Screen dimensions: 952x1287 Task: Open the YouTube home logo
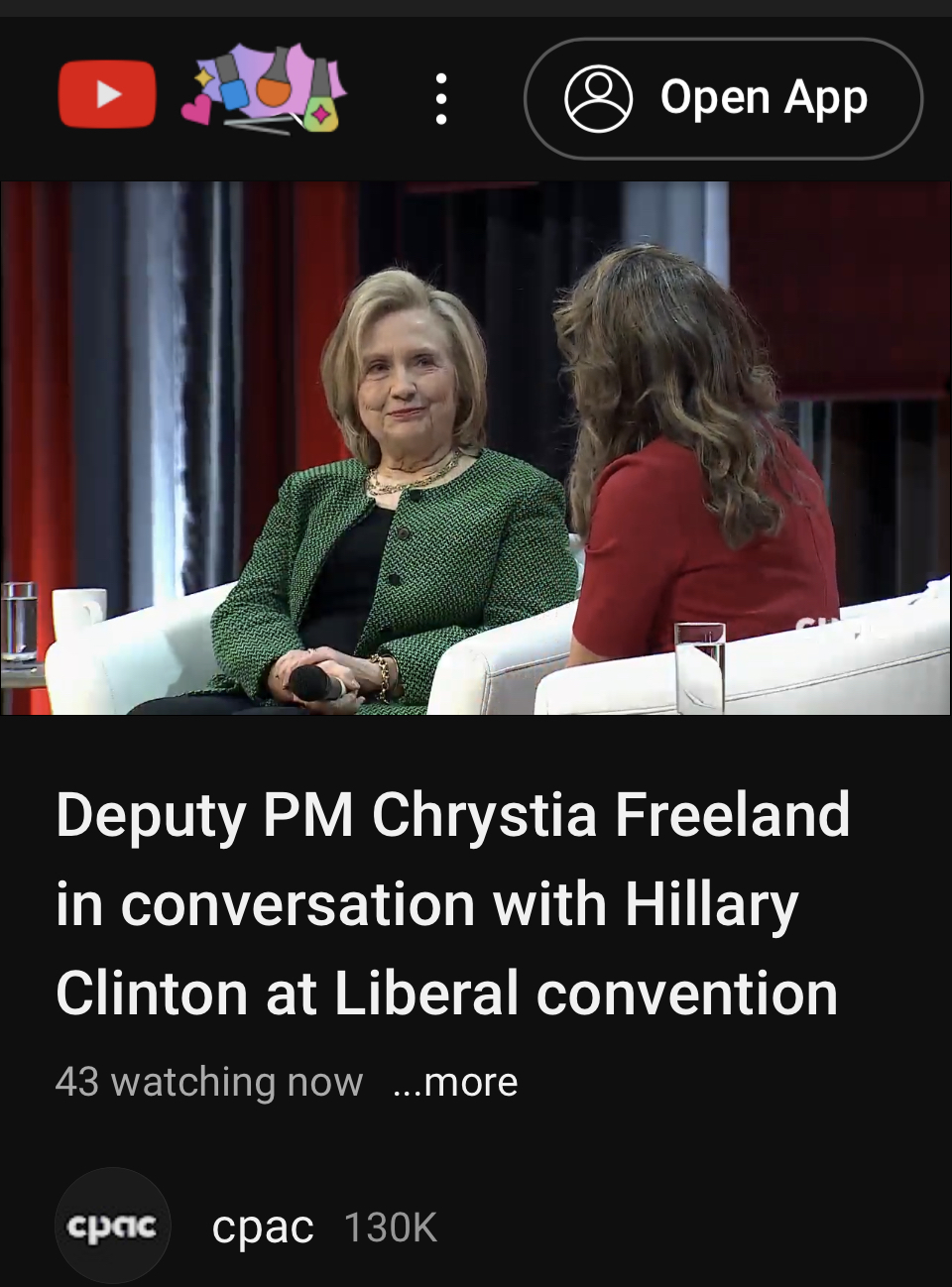click(107, 95)
